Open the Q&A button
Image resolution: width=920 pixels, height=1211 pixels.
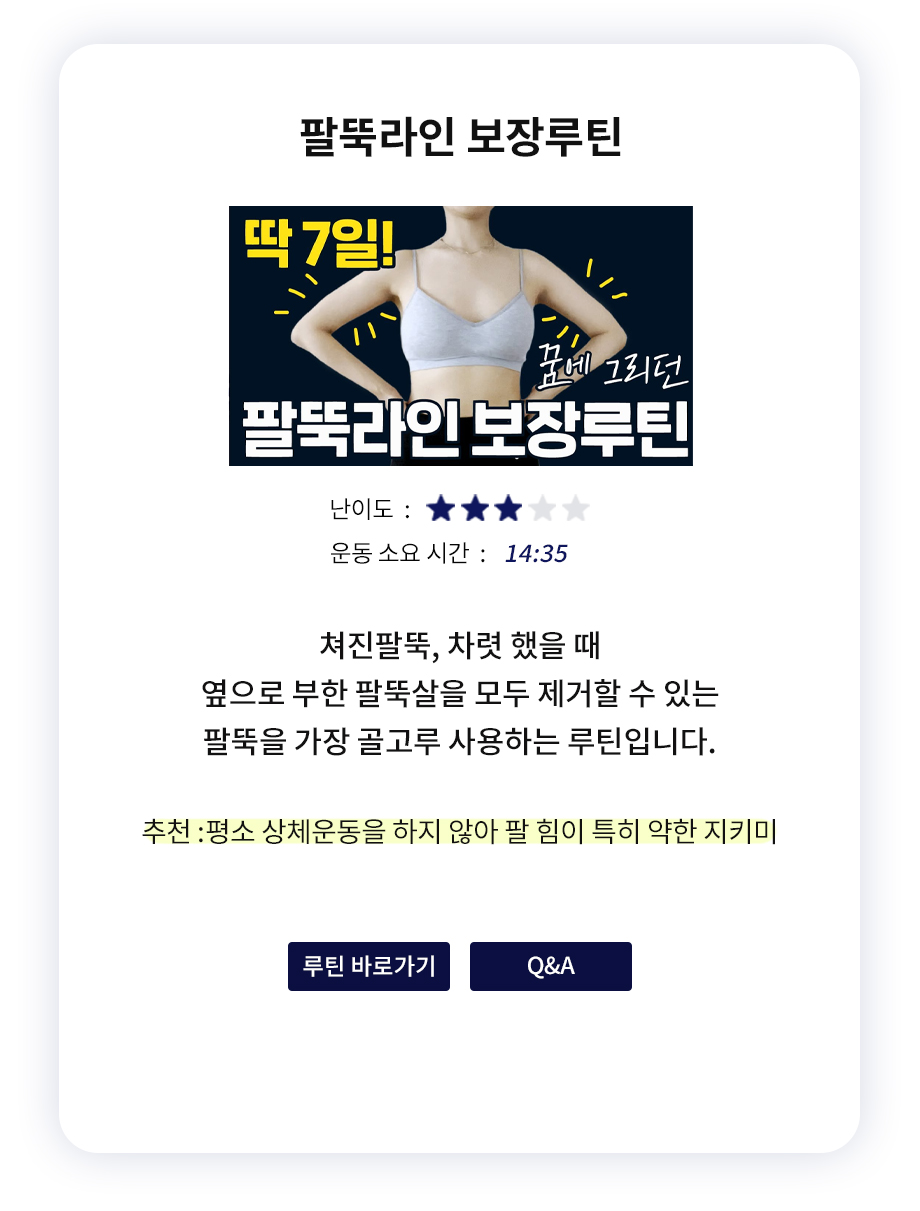coord(551,966)
